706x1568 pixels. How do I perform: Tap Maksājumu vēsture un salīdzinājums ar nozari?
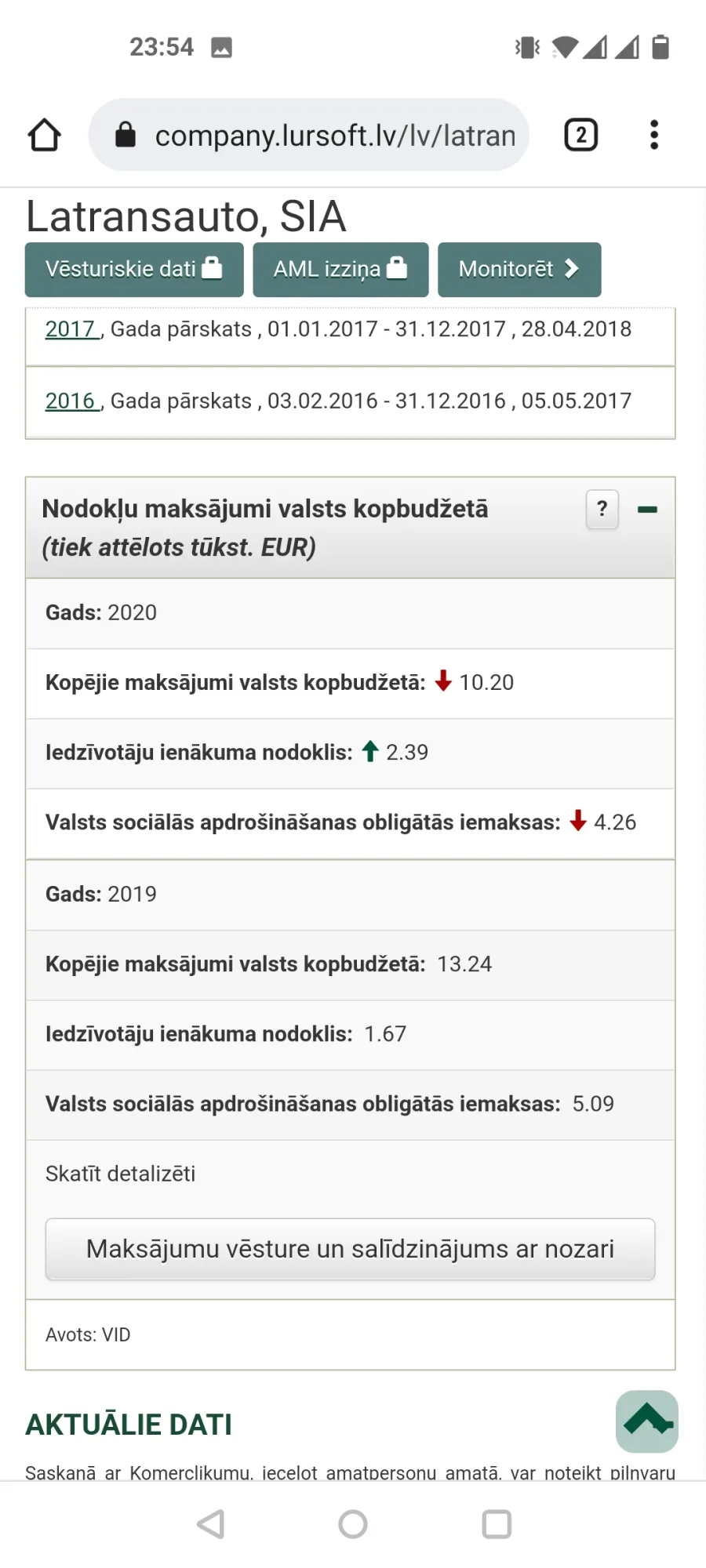pyautogui.click(x=350, y=1249)
